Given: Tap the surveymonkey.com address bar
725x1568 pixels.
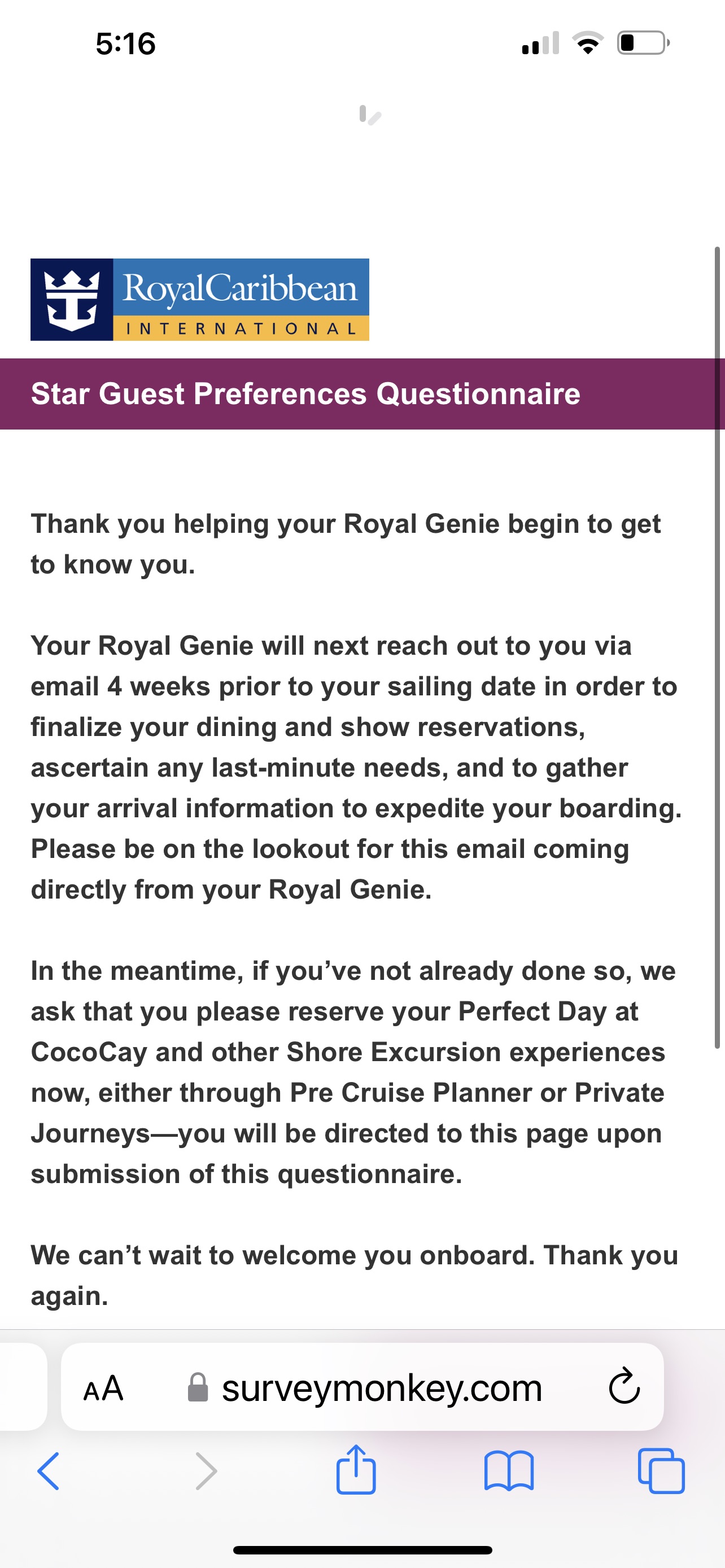Looking at the screenshot, I should click(x=363, y=1387).
